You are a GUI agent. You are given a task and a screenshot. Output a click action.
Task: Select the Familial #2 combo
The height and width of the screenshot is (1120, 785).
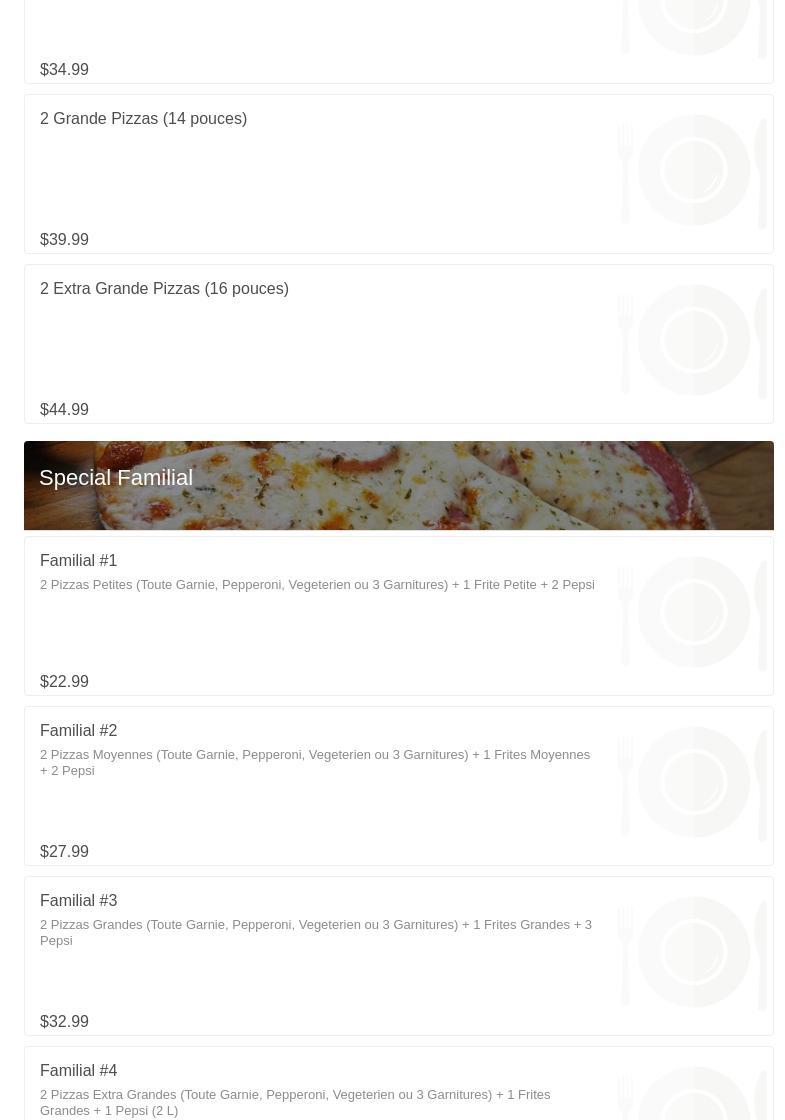coord(398,786)
